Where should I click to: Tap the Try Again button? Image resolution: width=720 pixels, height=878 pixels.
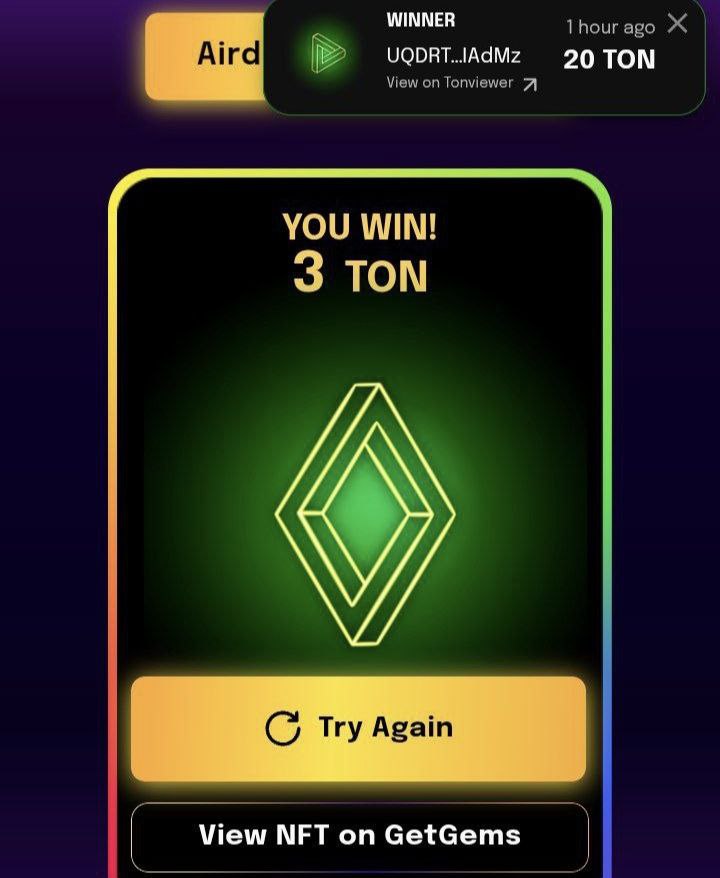pos(358,728)
